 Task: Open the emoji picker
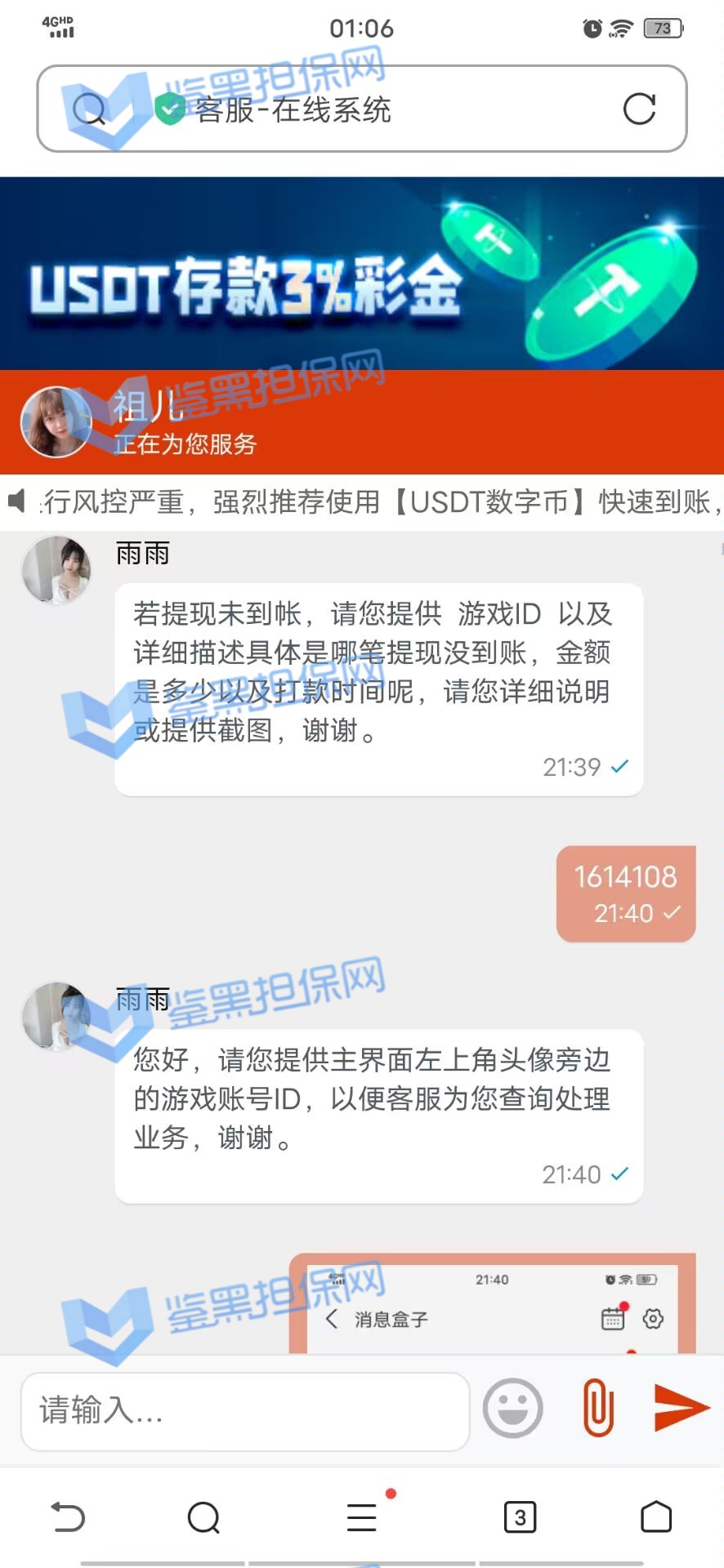pyautogui.click(x=513, y=1408)
